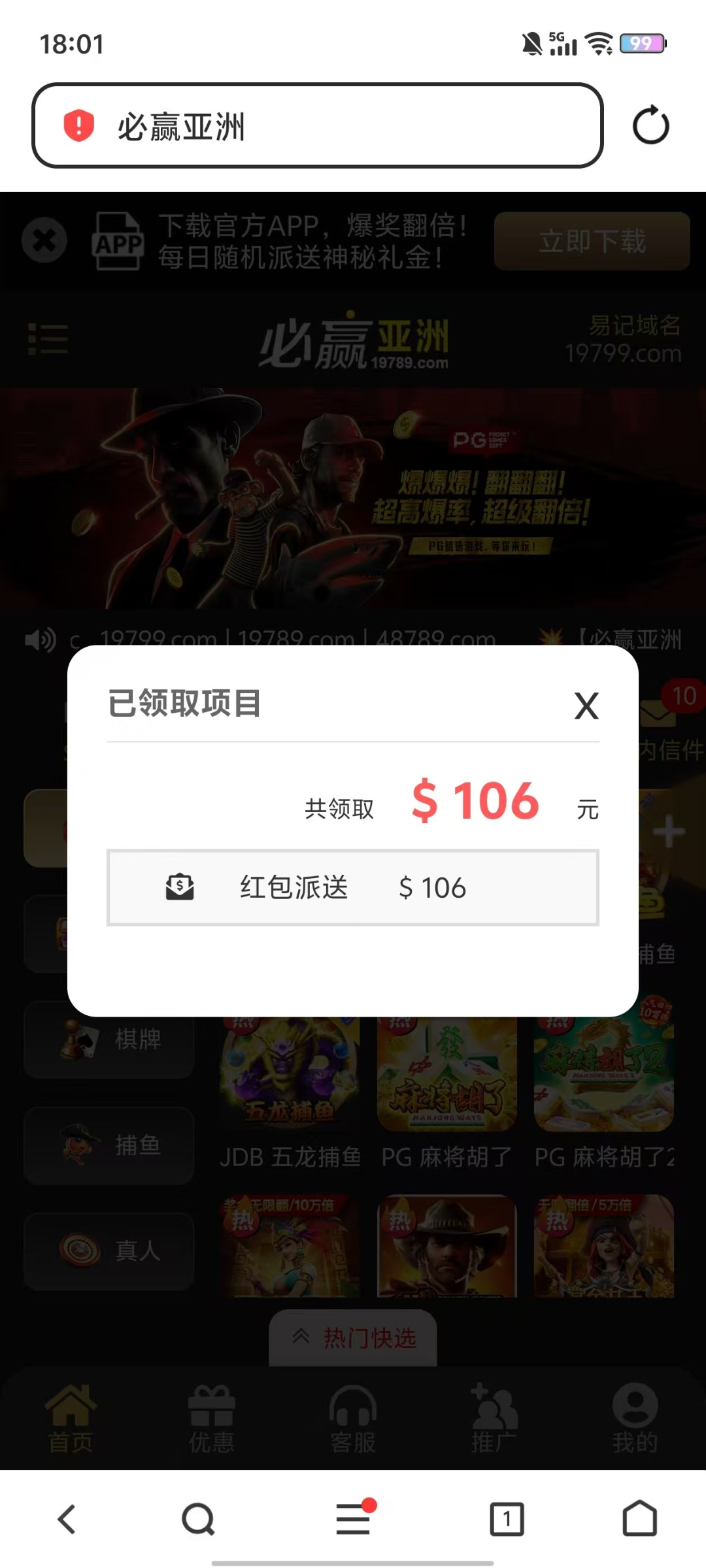Tap the 必赢亚洲 address bar
Image resolution: width=706 pixels, height=1568 pixels.
point(317,125)
